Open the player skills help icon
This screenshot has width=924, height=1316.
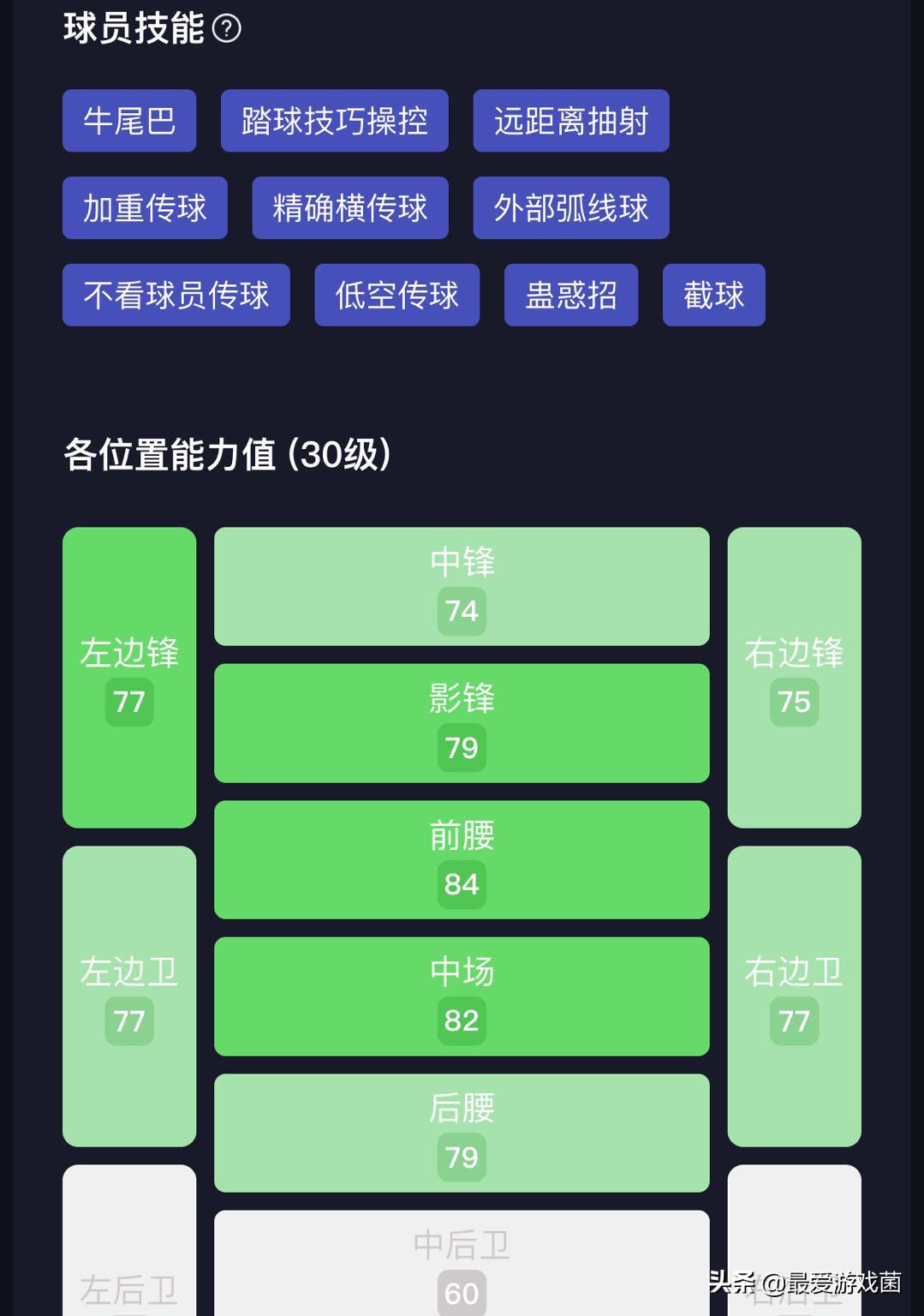226,29
